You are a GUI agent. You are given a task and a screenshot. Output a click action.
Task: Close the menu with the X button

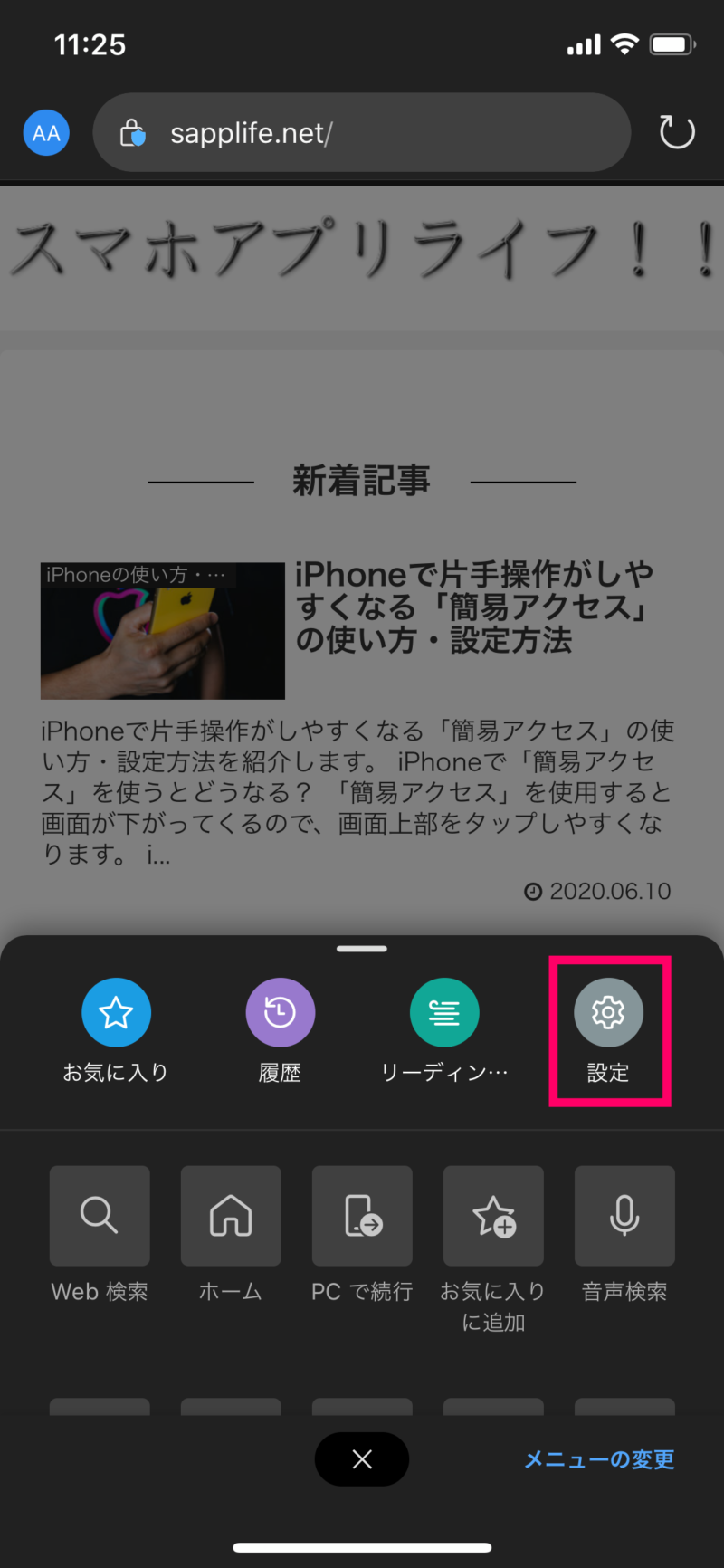[362, 1459]
